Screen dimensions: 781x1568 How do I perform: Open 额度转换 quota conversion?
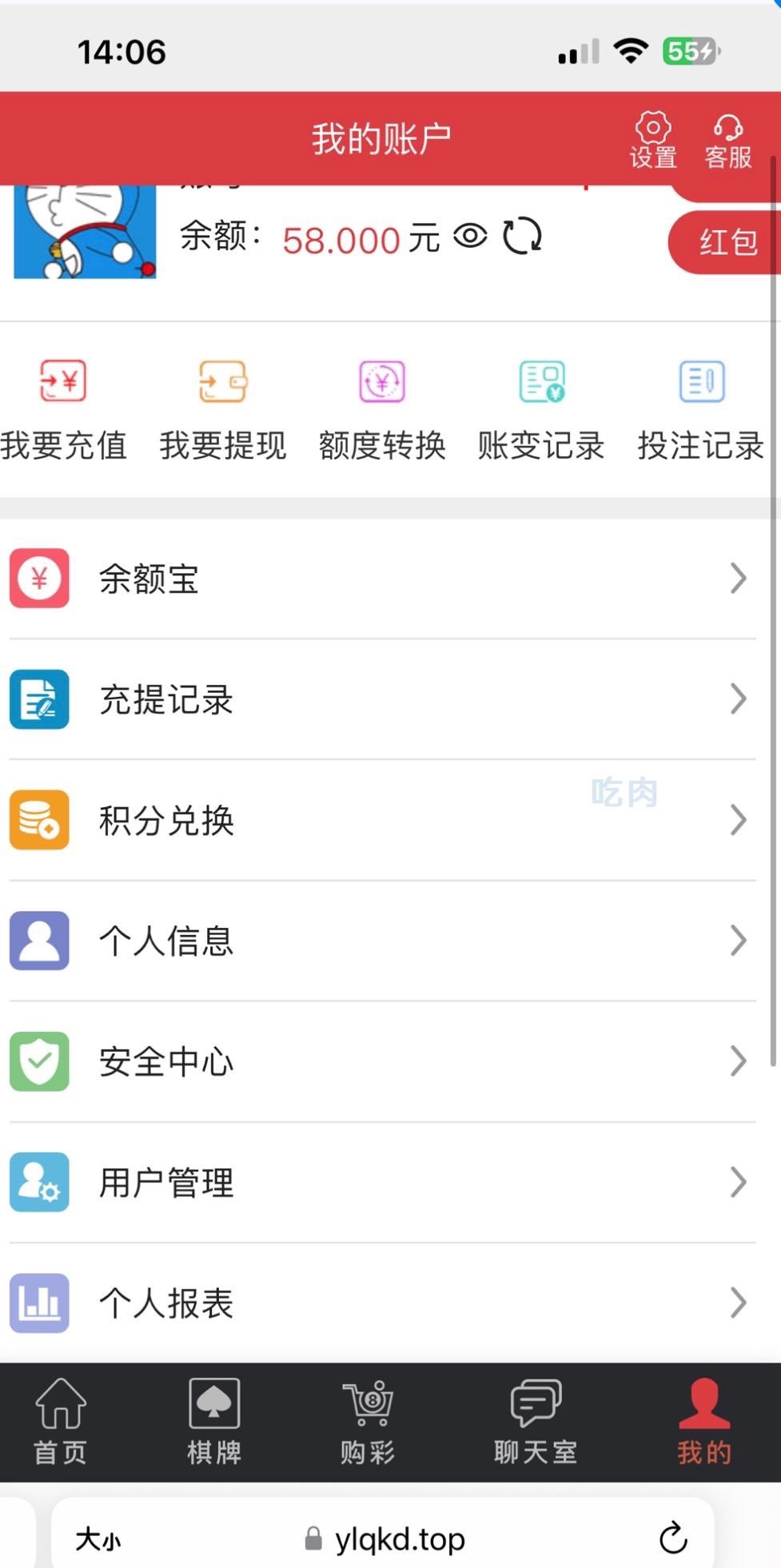click(x=382, y=409)
